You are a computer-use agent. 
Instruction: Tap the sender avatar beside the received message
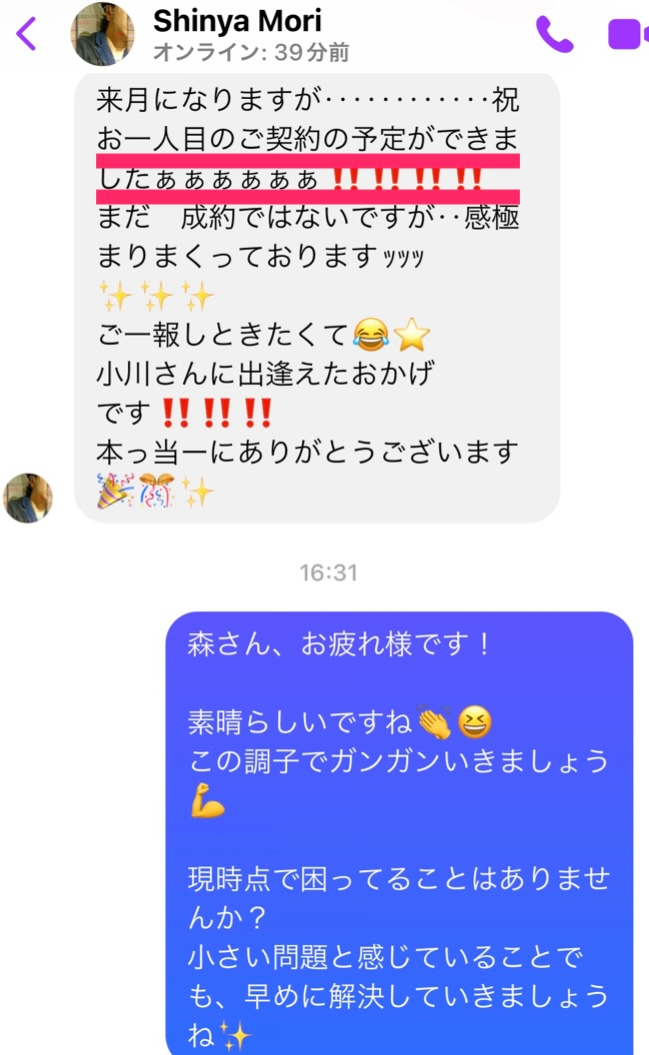click(x=28, y=497)
